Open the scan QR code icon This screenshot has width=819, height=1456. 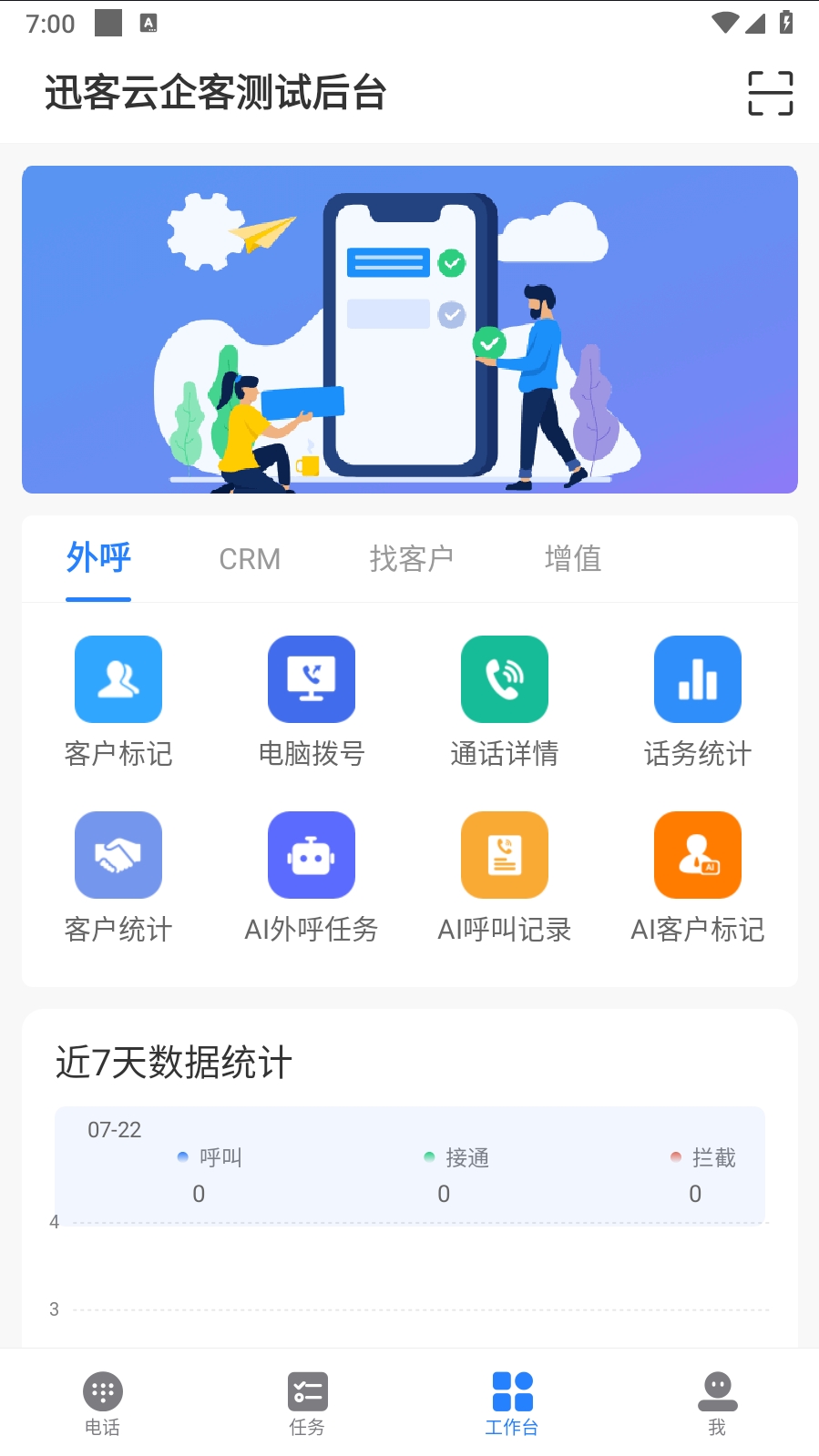[x=770, y=93]
